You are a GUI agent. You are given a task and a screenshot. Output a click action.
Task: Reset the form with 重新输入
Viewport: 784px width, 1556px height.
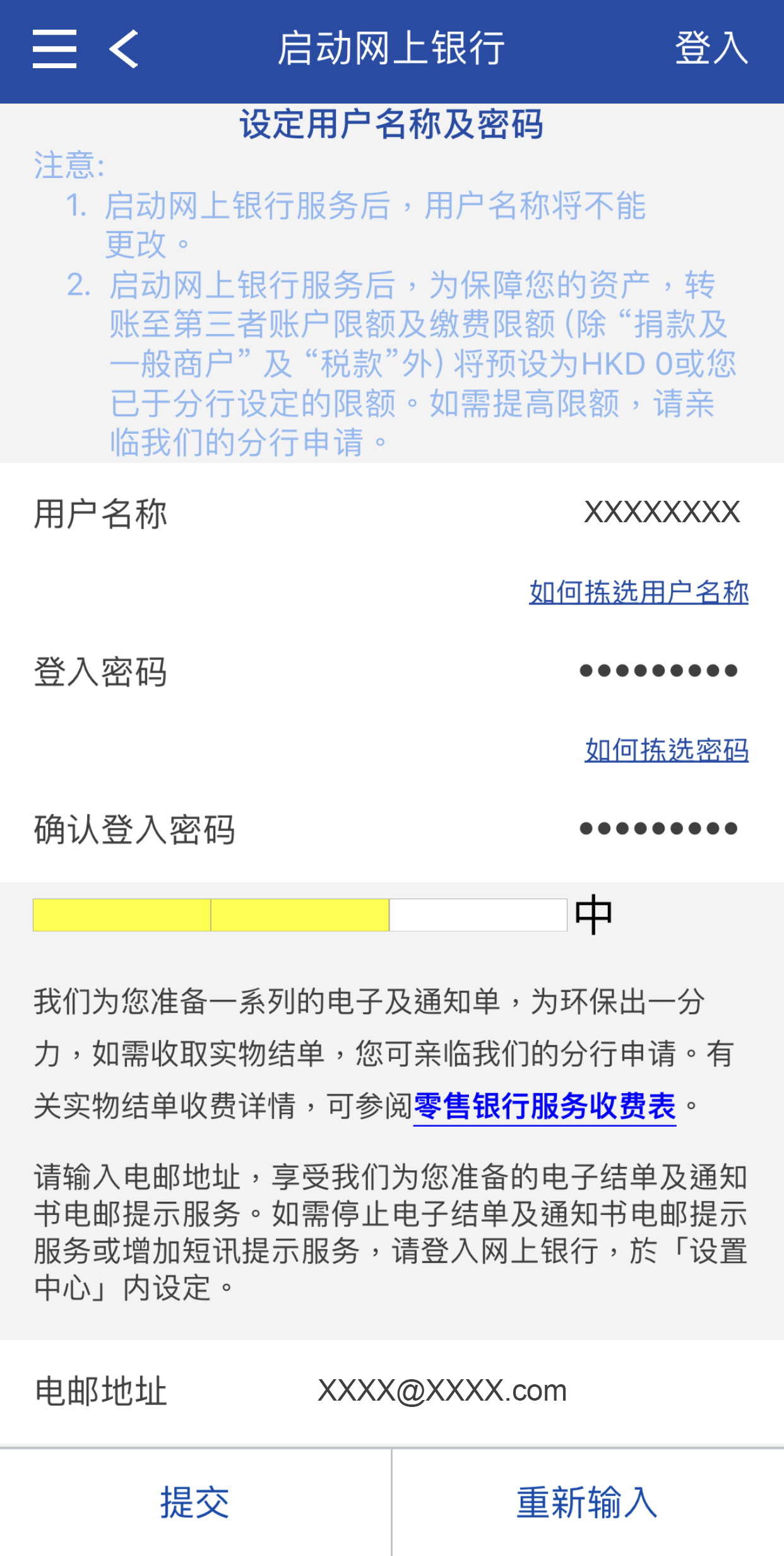[587, 1502]
